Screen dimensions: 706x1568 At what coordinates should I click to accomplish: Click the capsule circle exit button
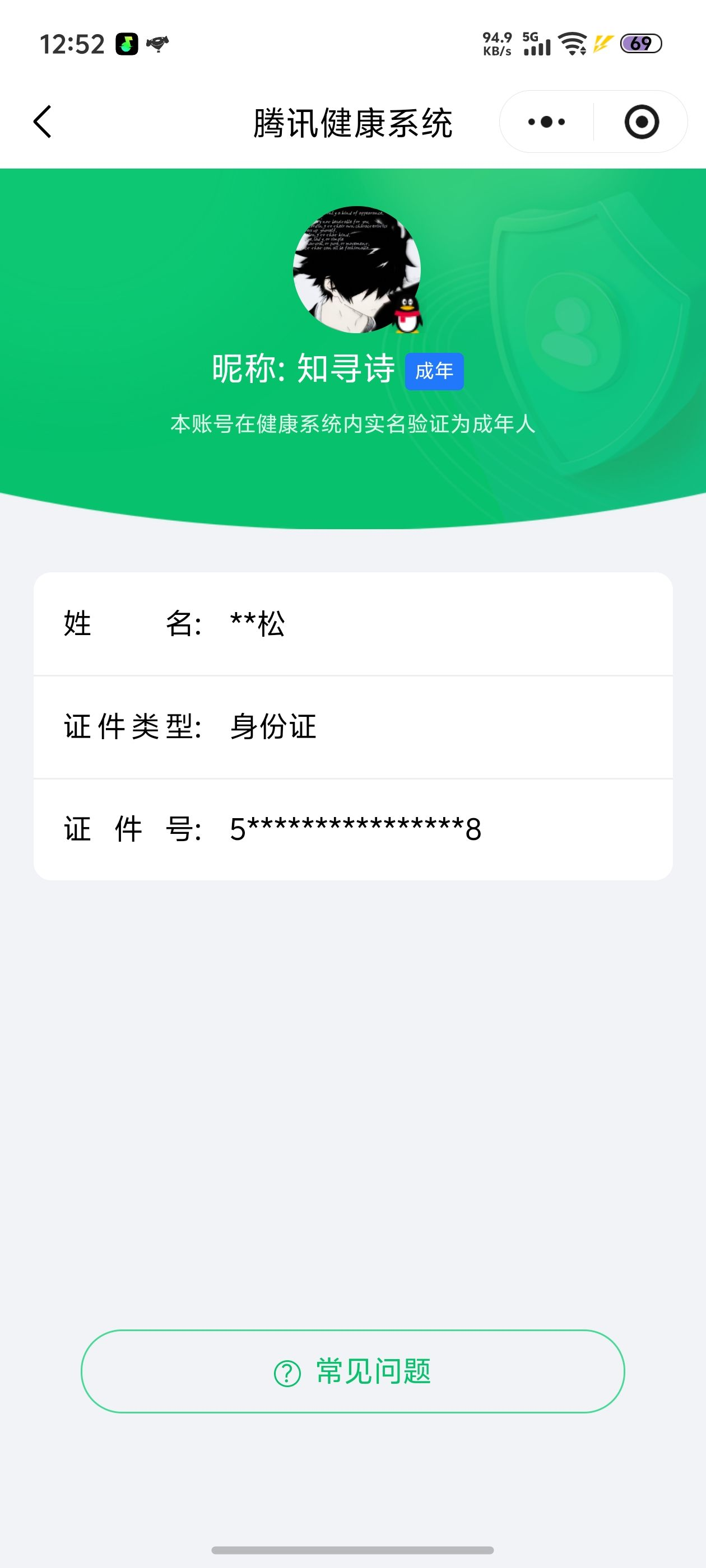click(642, 122)
